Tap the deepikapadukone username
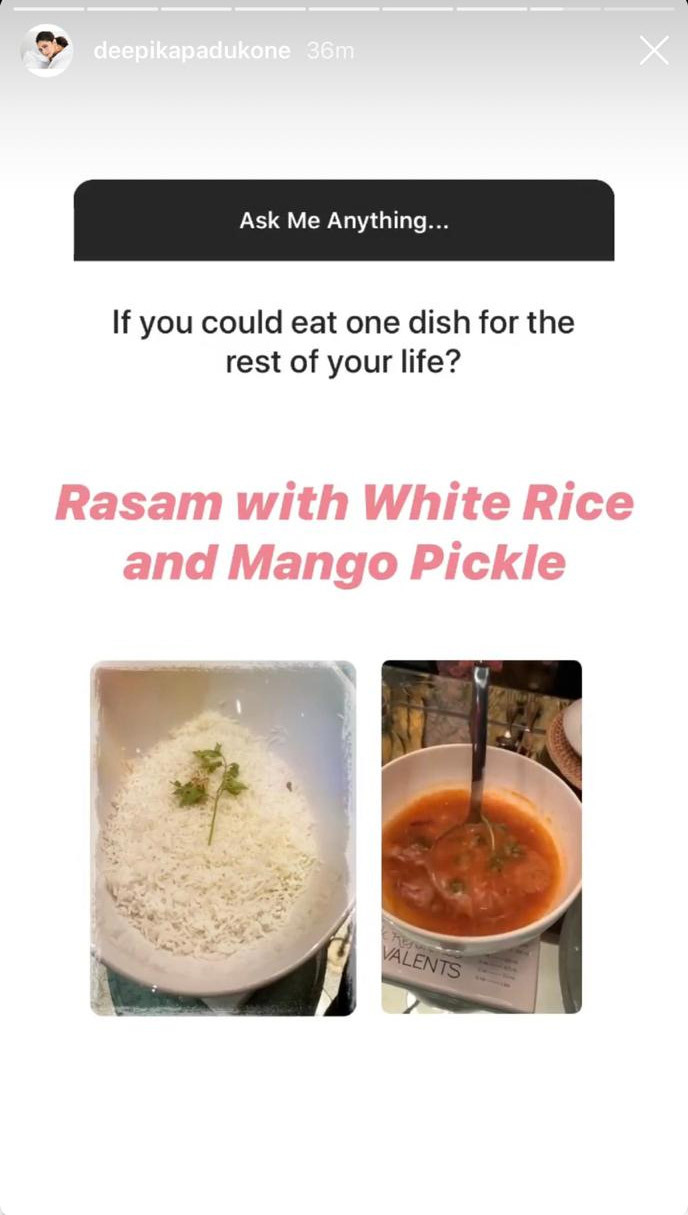The height and width of the screenshot is (1215, 688). 192,50
